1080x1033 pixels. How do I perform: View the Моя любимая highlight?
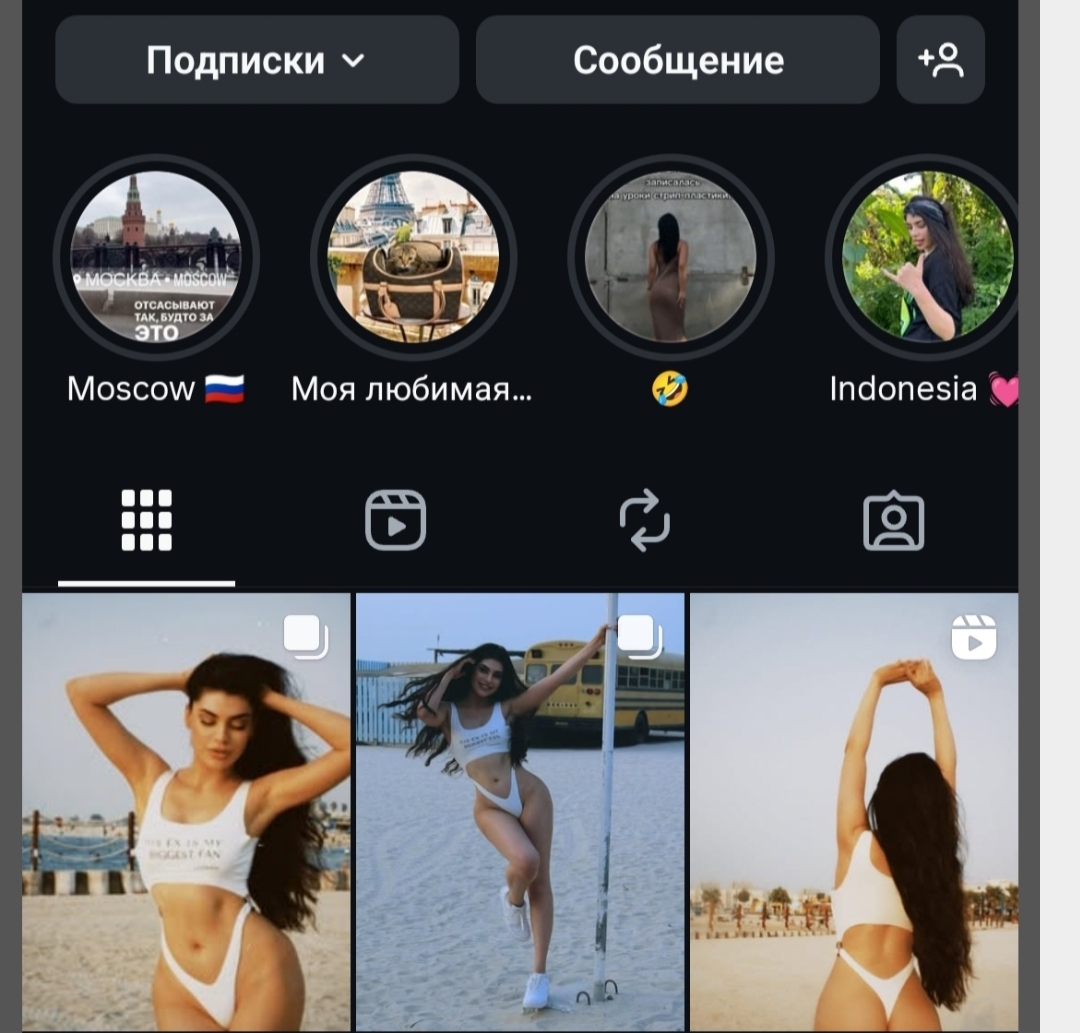tap(413, 257)
